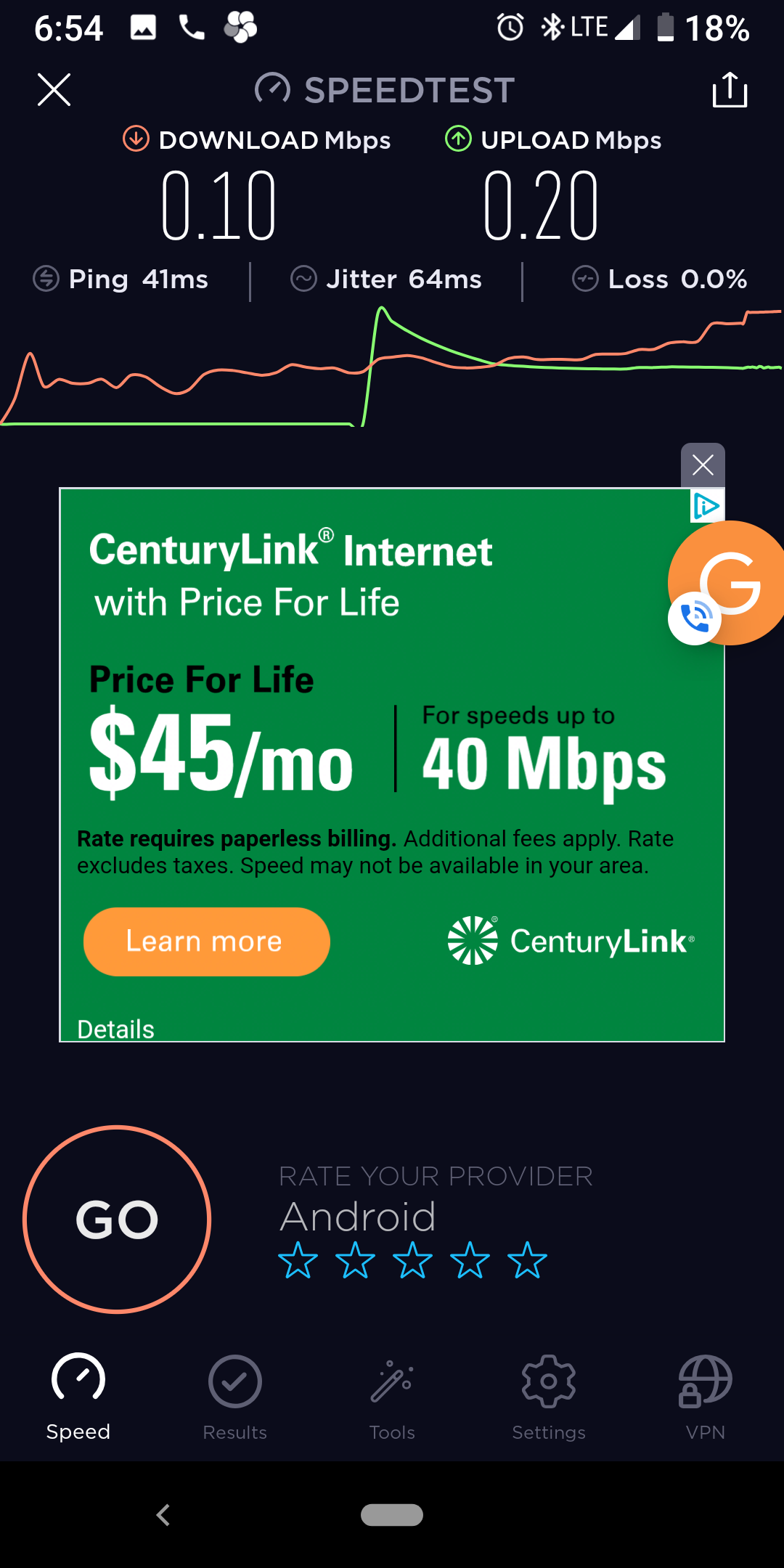Select the Speed tab gauge icon
Screen dimensions: 784x1568
click(x=77, y=1379)
